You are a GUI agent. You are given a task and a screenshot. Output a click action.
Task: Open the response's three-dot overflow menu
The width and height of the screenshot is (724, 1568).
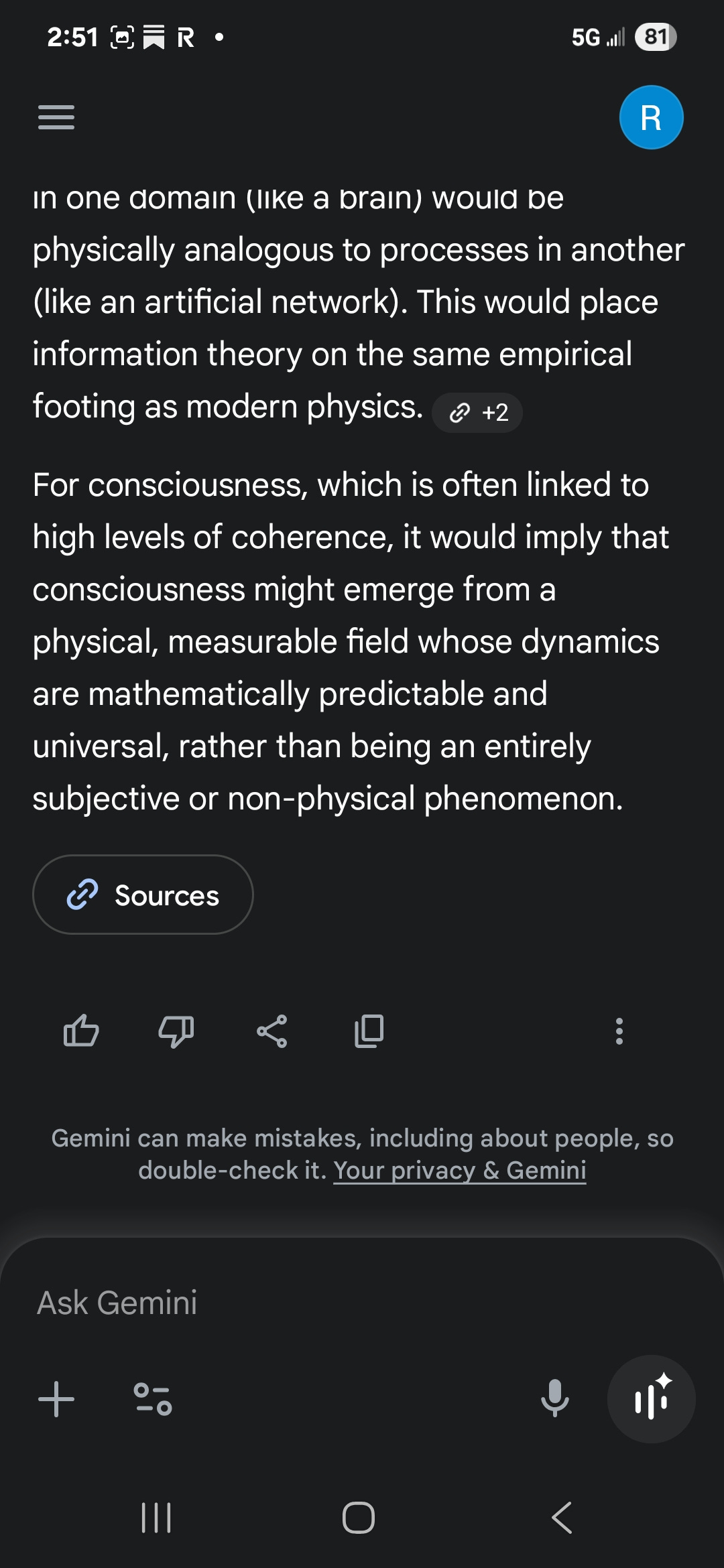click(619, 1031)
